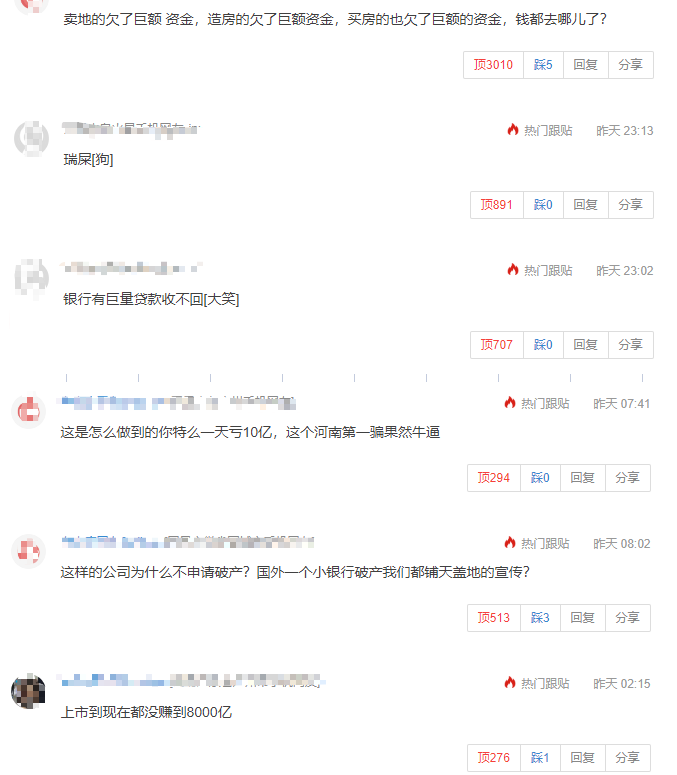This screenshot has width=677, height=775.
Task: Upvote the 为什么不申请破产 comment
Action: 493,618
